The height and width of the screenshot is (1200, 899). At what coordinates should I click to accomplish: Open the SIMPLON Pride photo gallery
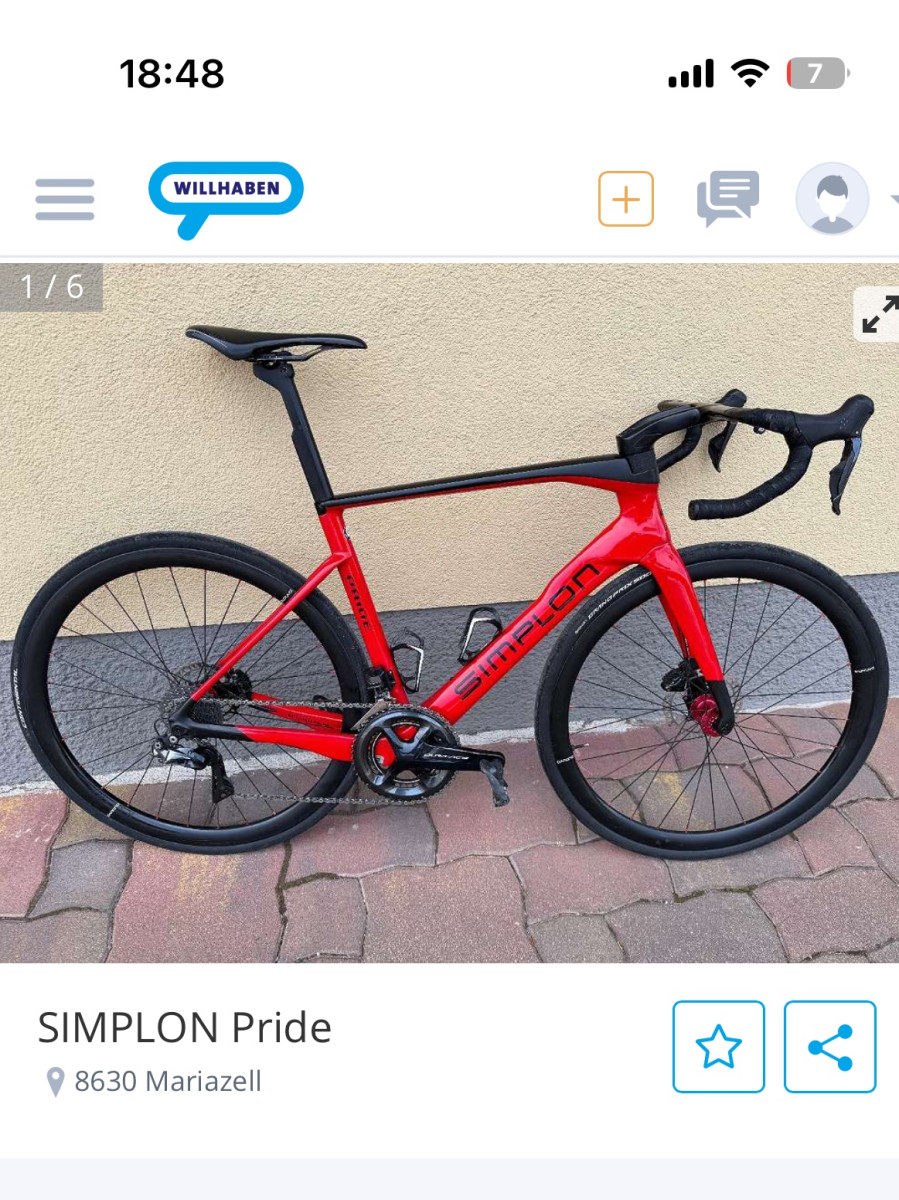[x=449, y=612]
